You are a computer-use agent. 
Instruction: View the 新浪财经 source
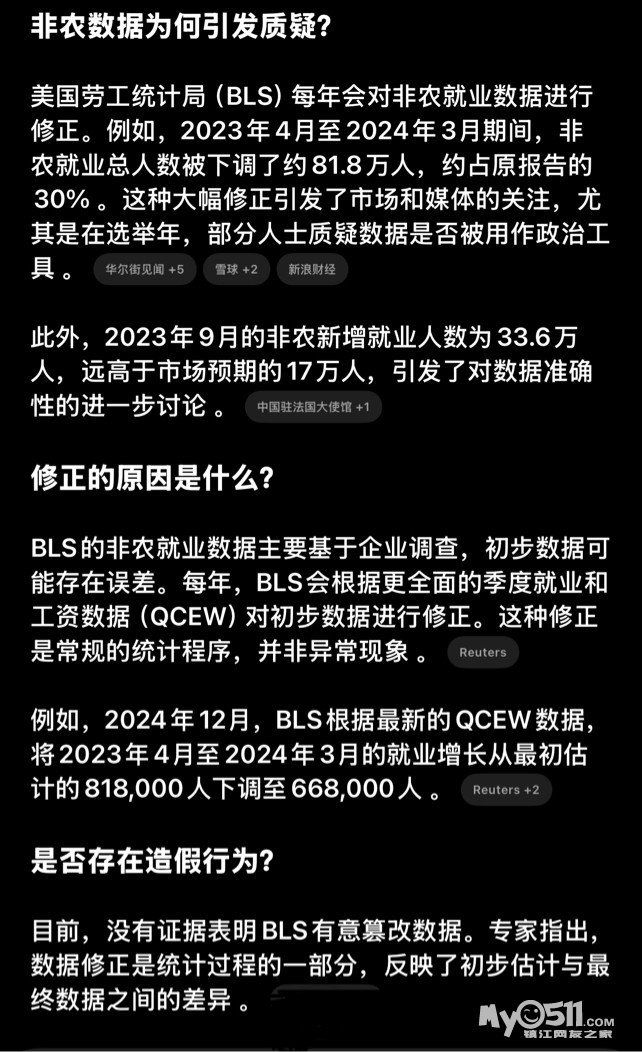(311, 270)
